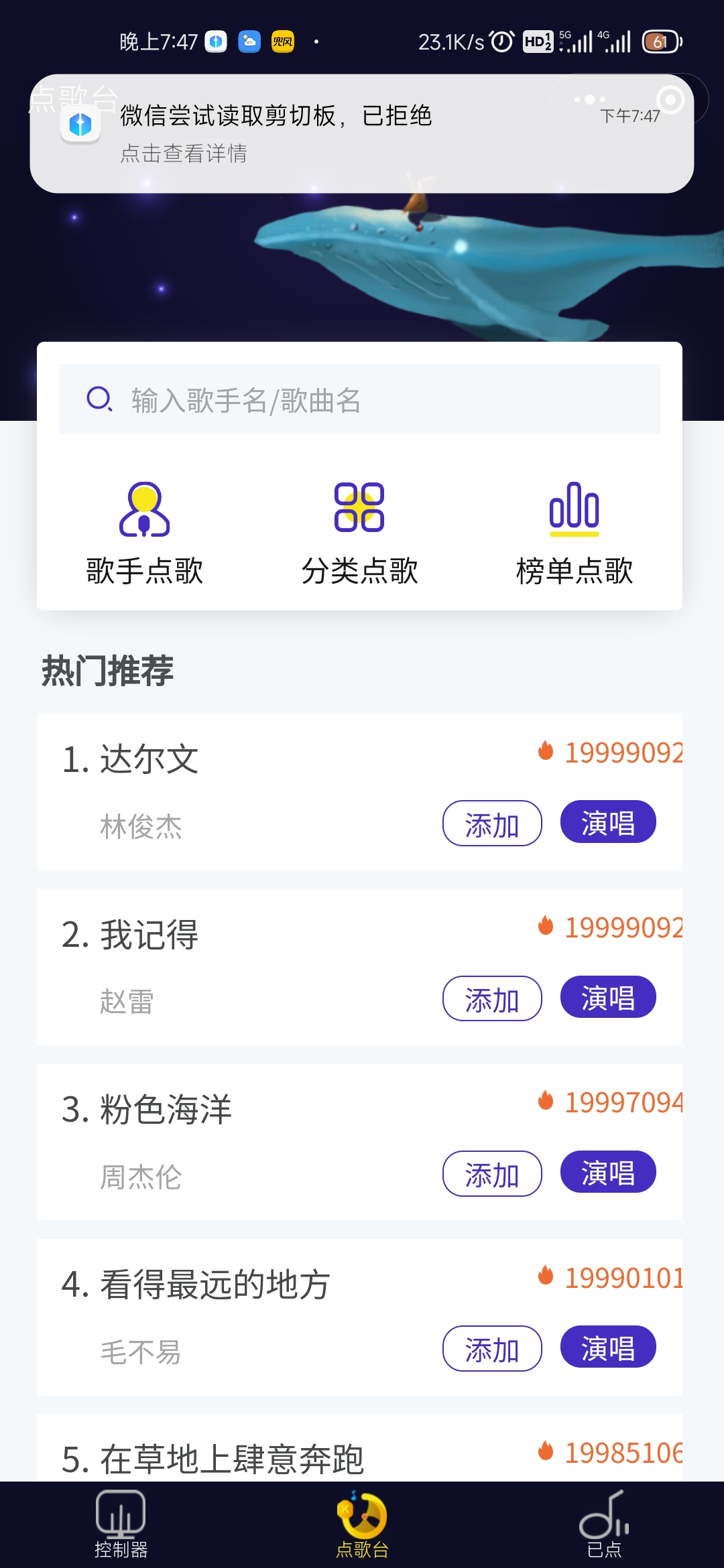
Task: Add 看得最远的地方 to the queue
Action: point(491,1348)
